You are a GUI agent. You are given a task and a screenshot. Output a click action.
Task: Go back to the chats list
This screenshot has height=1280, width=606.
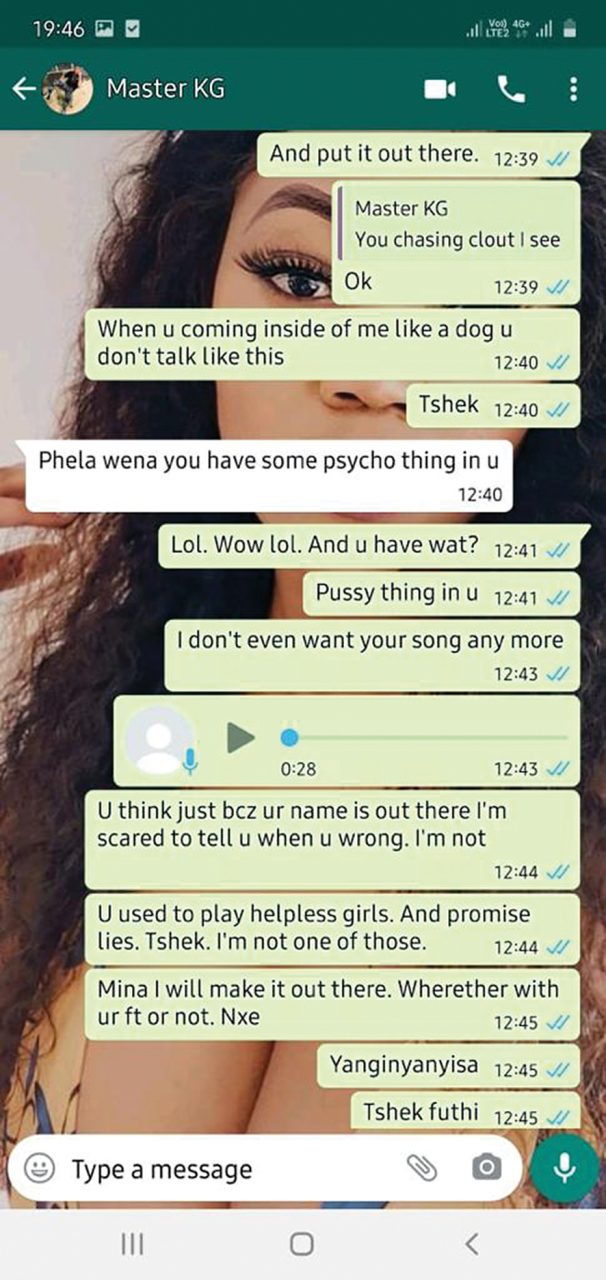point(23,90)
